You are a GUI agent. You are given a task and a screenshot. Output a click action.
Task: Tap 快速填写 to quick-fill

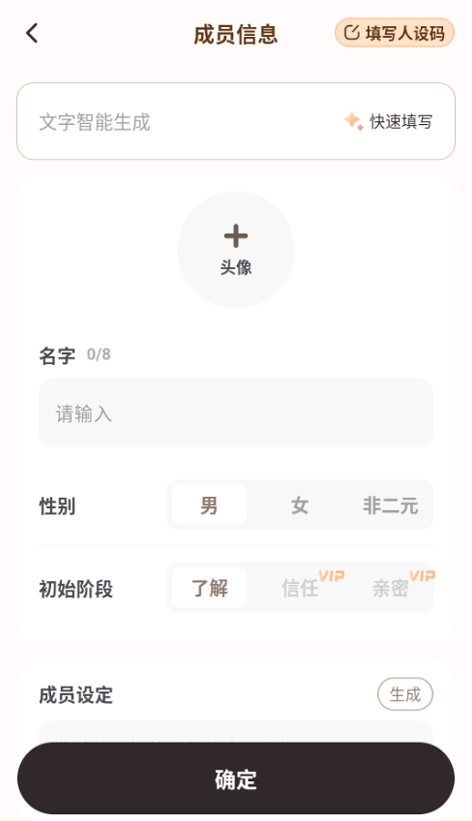pos(388,121)
